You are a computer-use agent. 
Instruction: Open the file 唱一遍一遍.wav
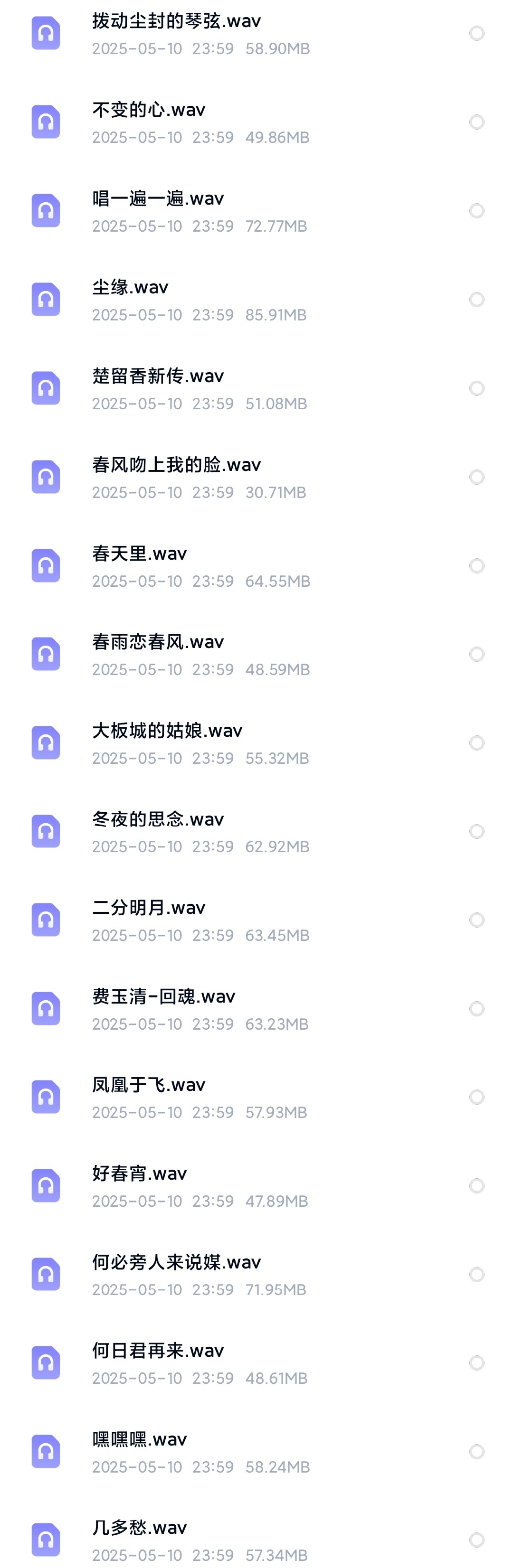coord(158,199)
